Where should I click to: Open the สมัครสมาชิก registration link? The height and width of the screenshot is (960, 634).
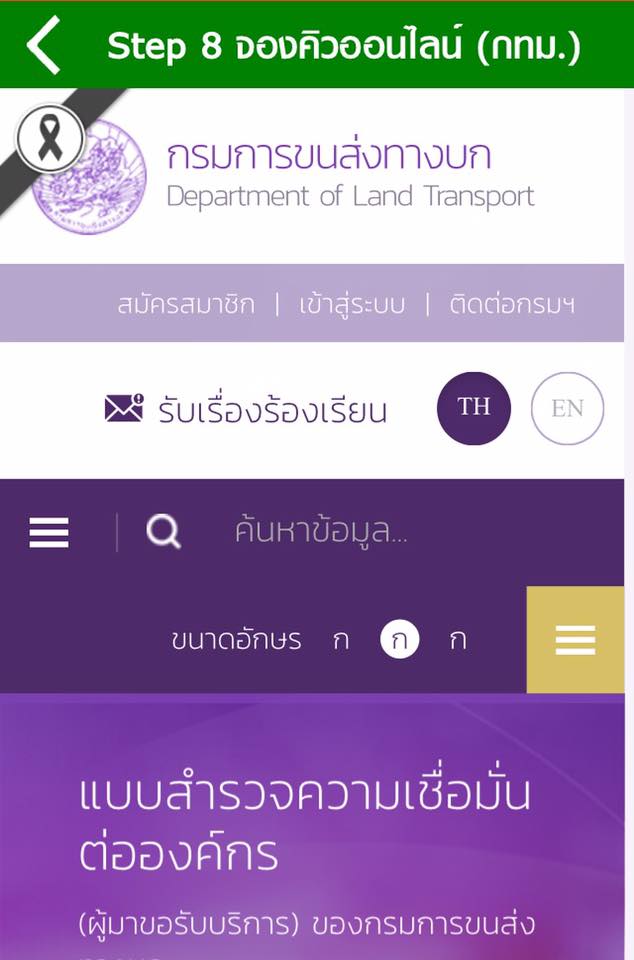point(186,304)
